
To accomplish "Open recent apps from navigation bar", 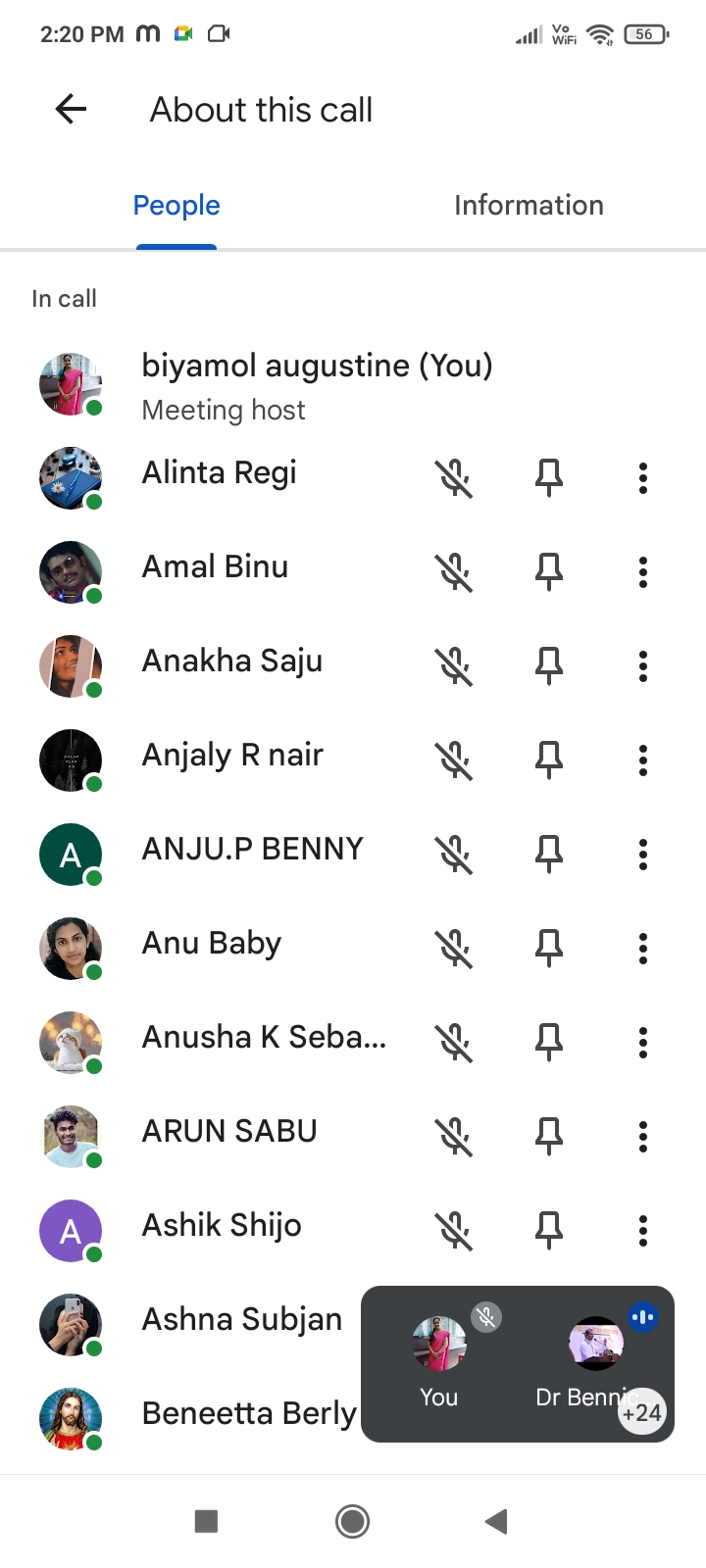I will click(206, 1521).
